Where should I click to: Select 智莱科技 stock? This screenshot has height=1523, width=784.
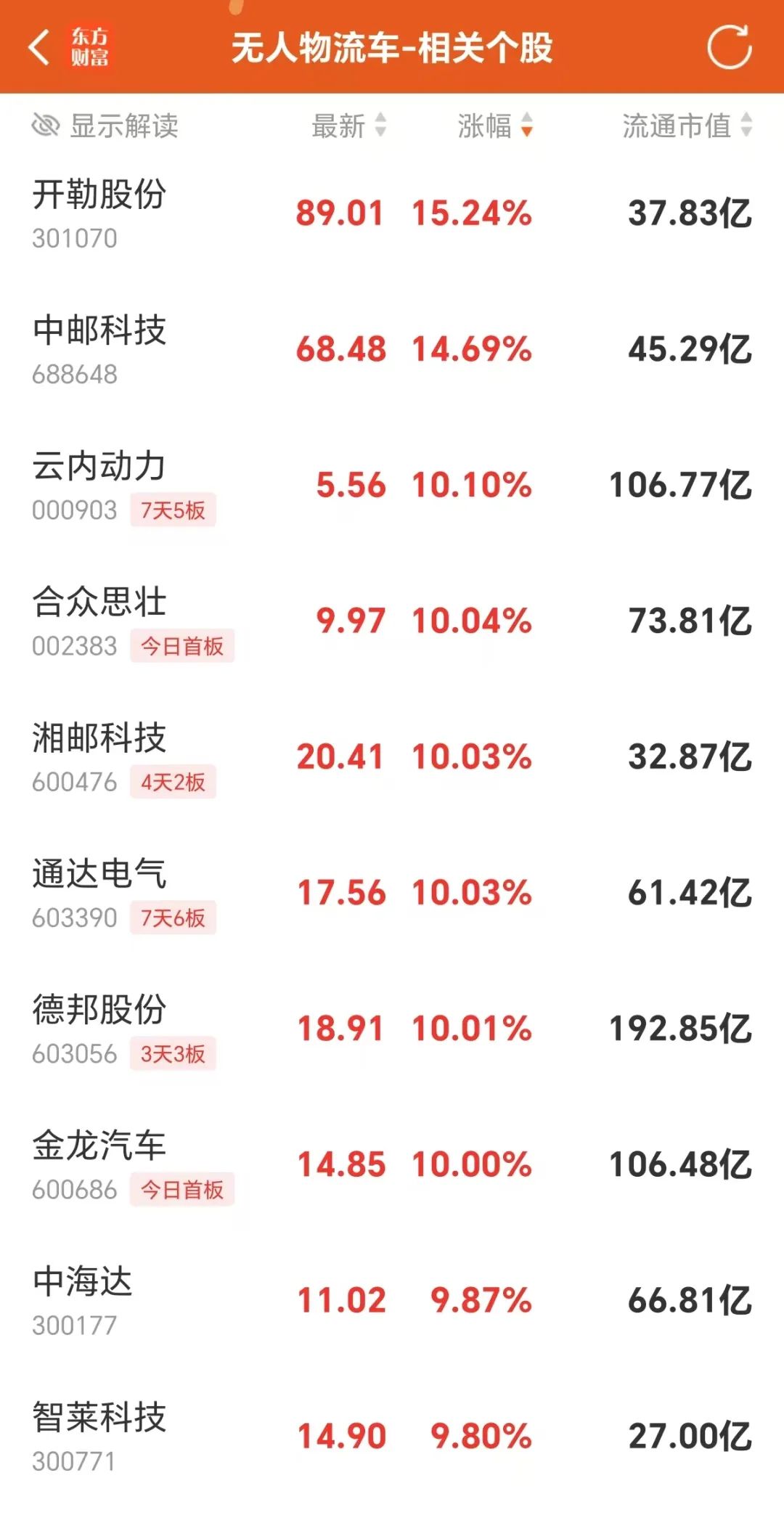pyautogui.click(x=392, y=1436)
